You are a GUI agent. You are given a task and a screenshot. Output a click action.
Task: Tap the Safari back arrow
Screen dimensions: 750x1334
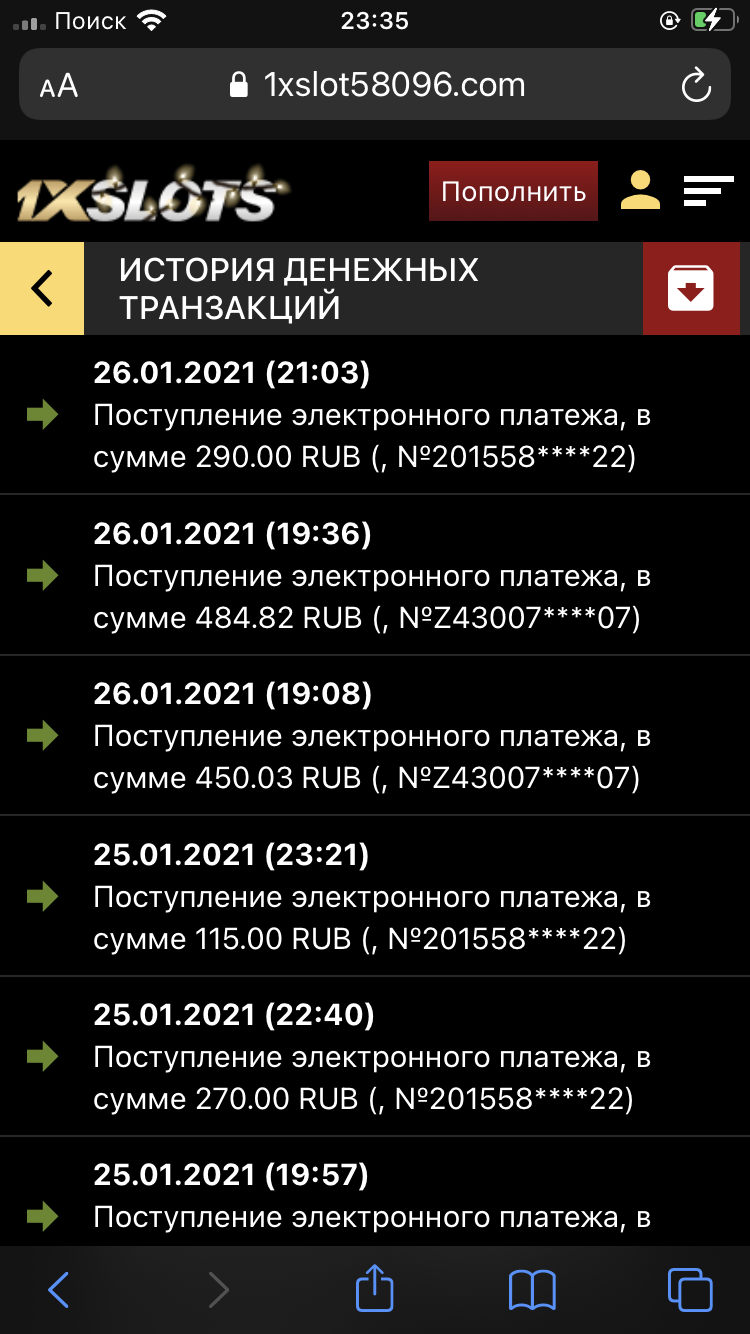point(59,1290)
